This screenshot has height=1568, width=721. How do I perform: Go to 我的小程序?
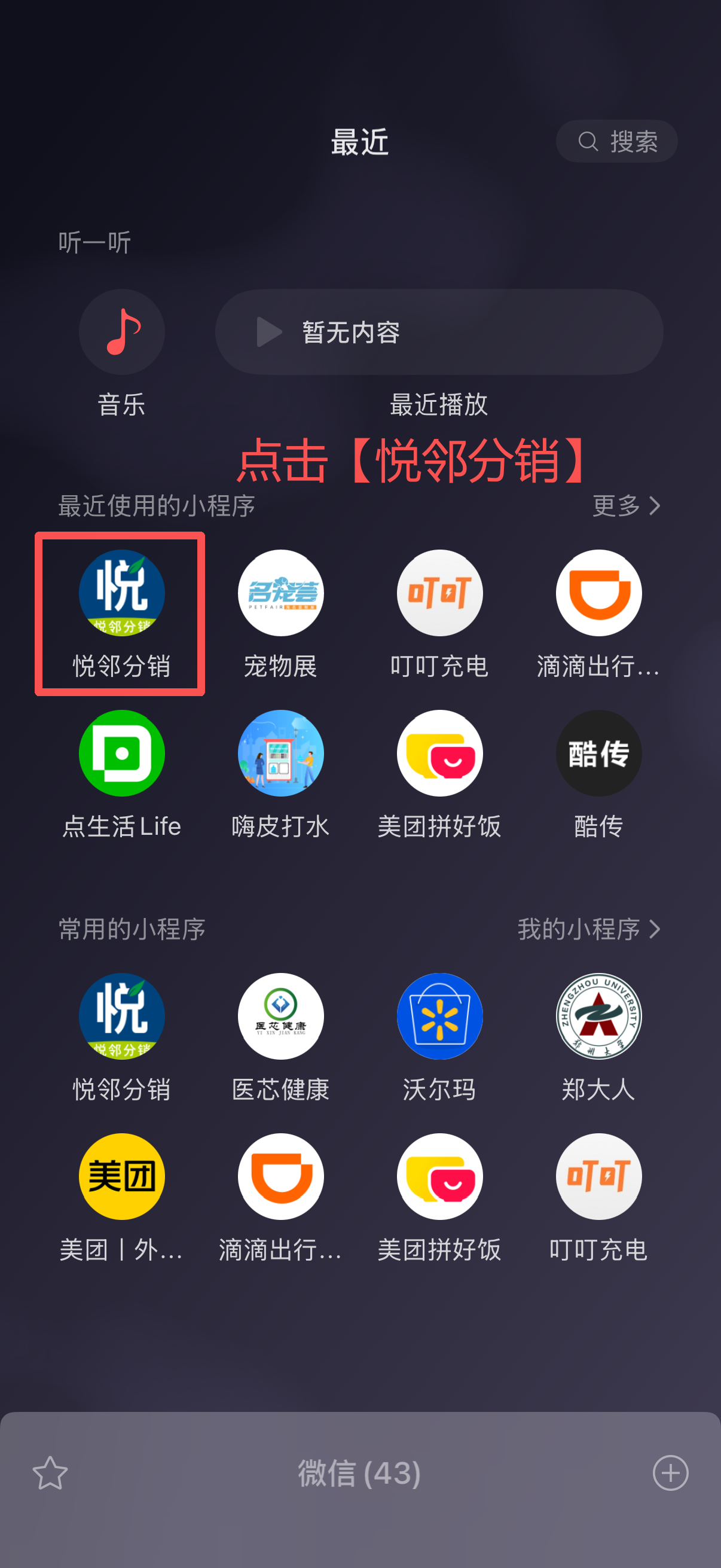pyautogui.click(x=588, y=929)
